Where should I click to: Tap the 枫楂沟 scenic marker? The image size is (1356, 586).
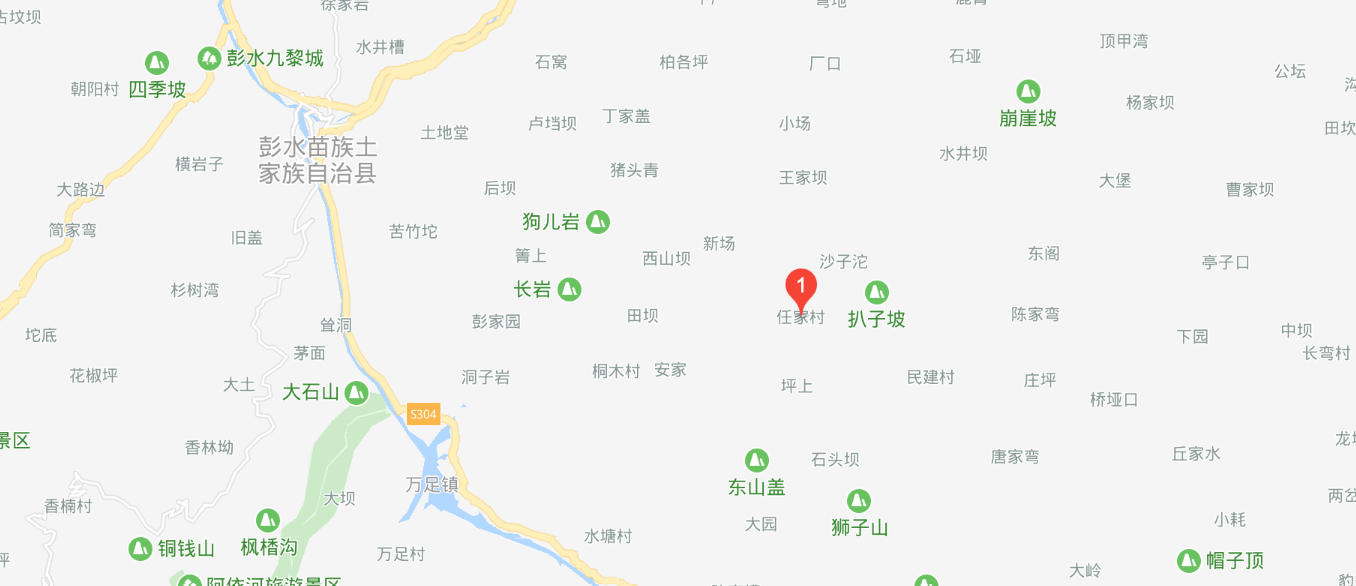tap(267, 520)
